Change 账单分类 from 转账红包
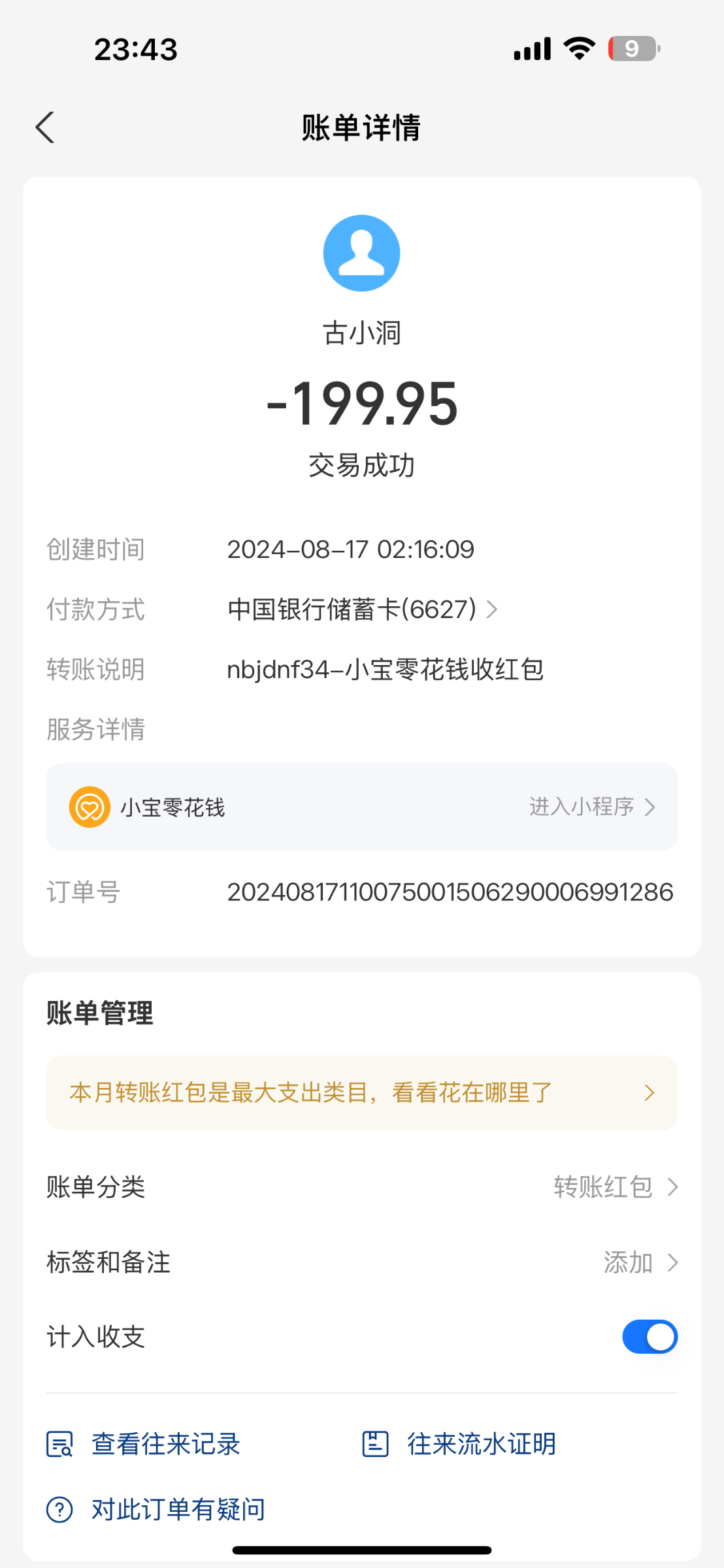Screen dimensions: 724x1568 click(362, 1187)
